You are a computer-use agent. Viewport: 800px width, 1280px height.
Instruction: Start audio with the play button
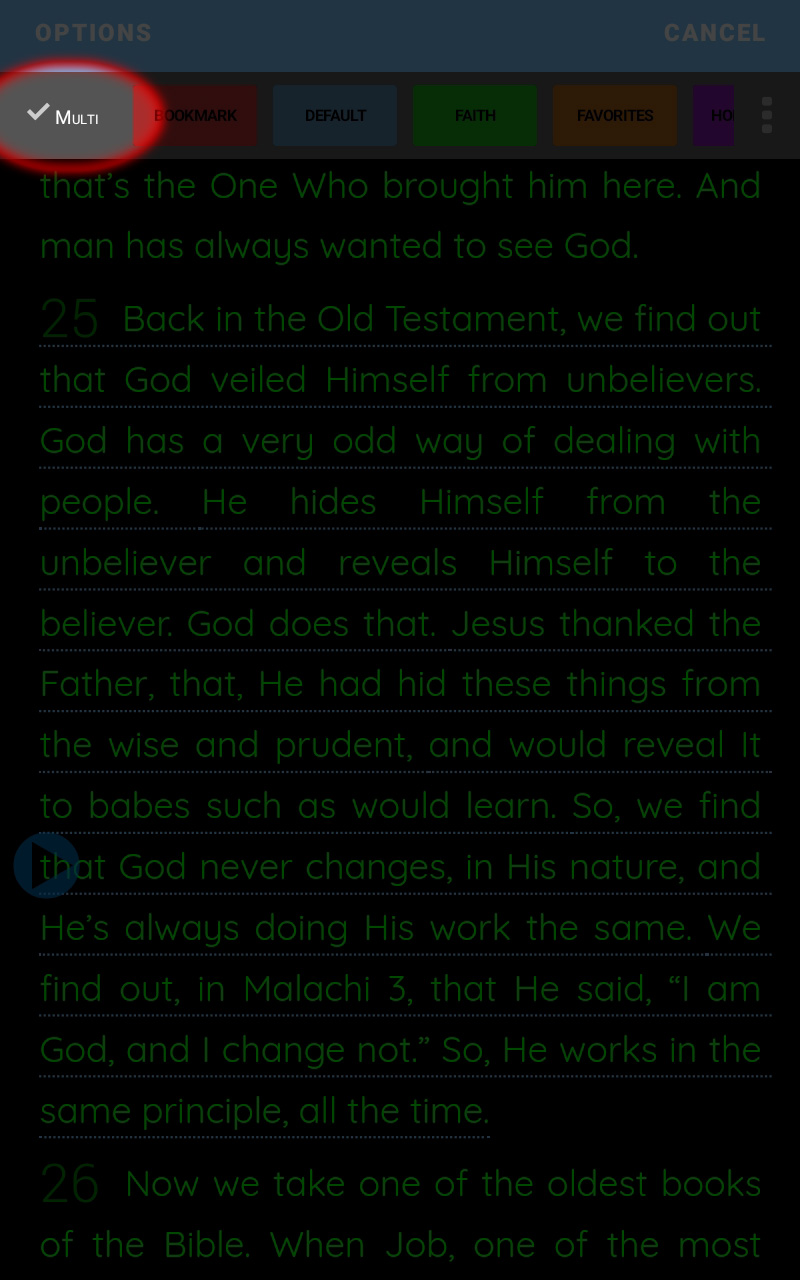point(46,865)
